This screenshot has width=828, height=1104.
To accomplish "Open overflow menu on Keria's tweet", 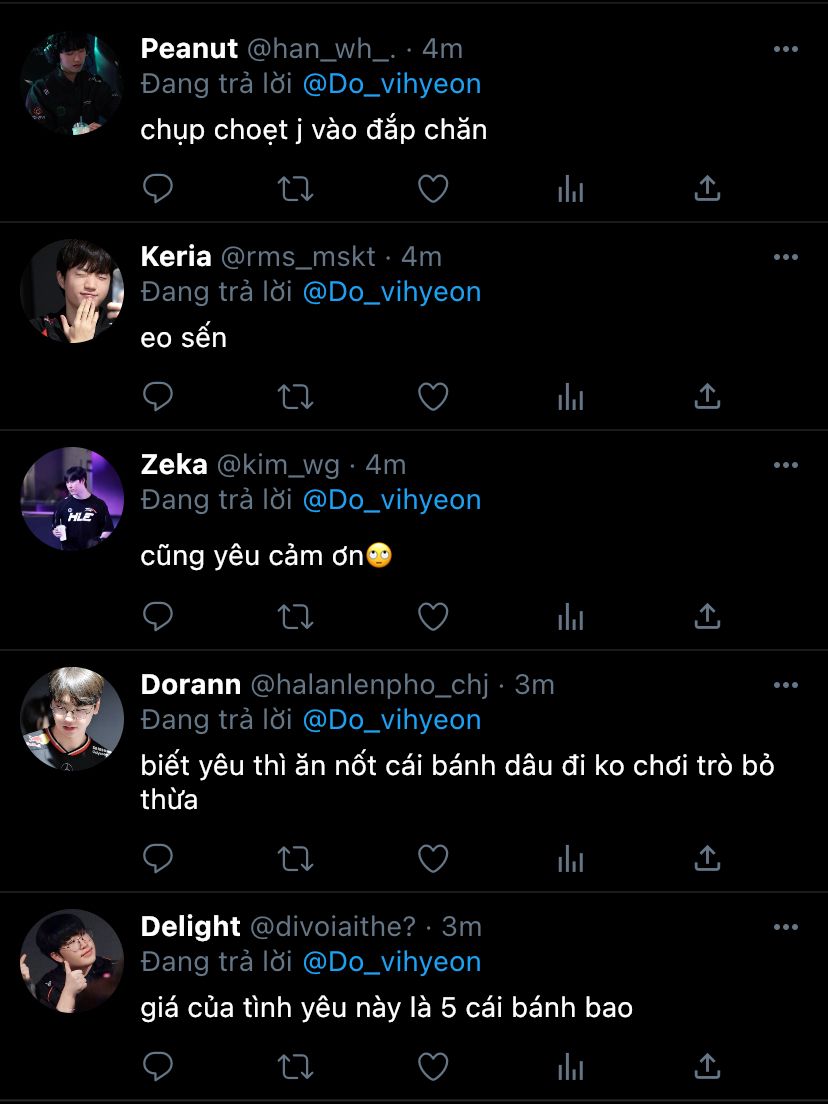I will pyautogui.click(x=786, y=257).
